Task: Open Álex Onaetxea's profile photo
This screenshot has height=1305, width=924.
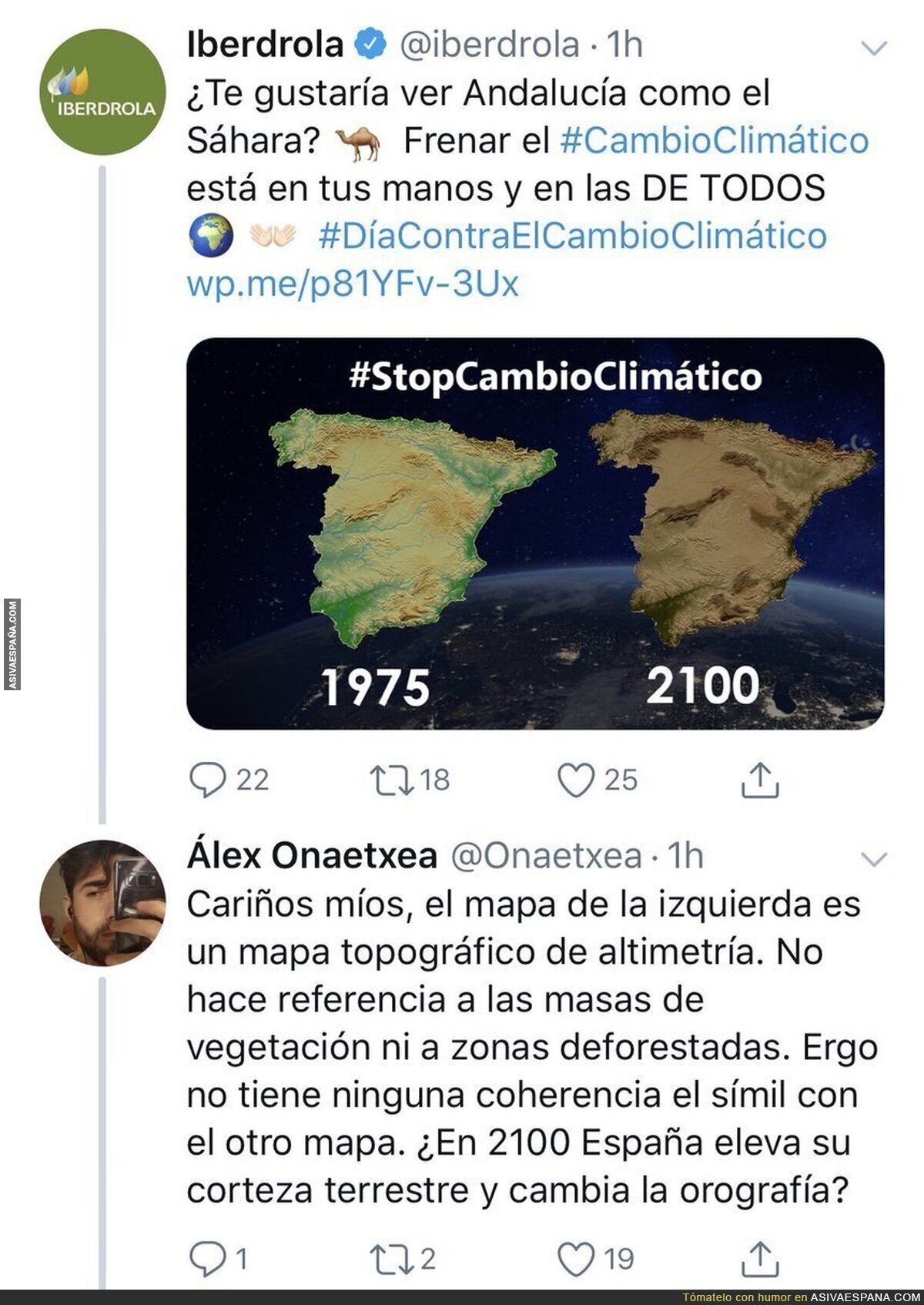Action: coord(102,903)
